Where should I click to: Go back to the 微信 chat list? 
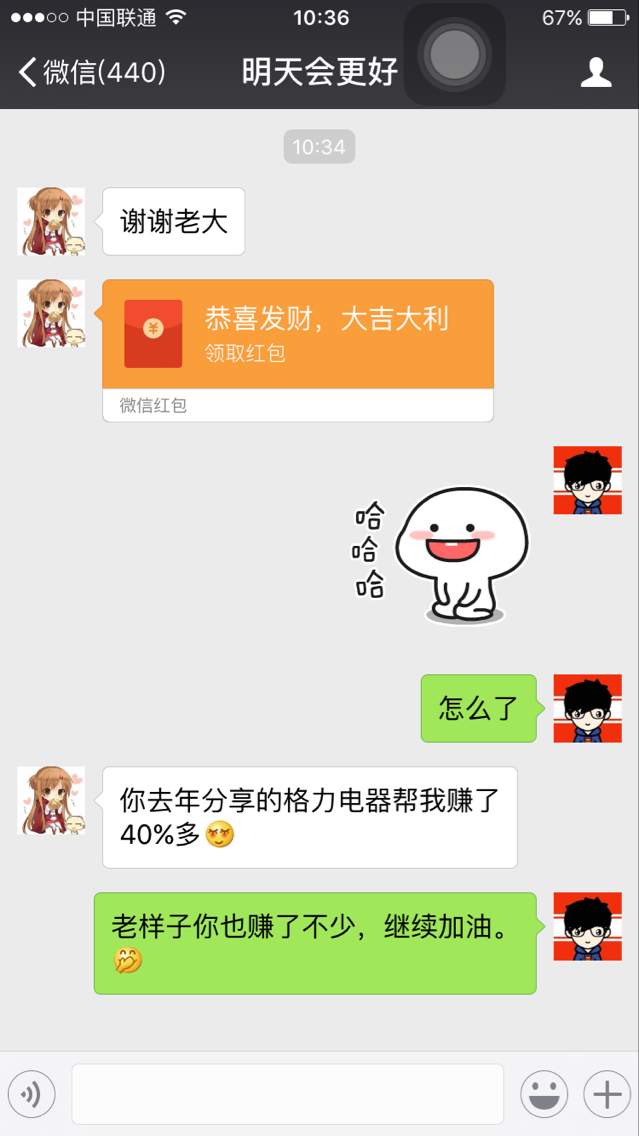point(90,72)
